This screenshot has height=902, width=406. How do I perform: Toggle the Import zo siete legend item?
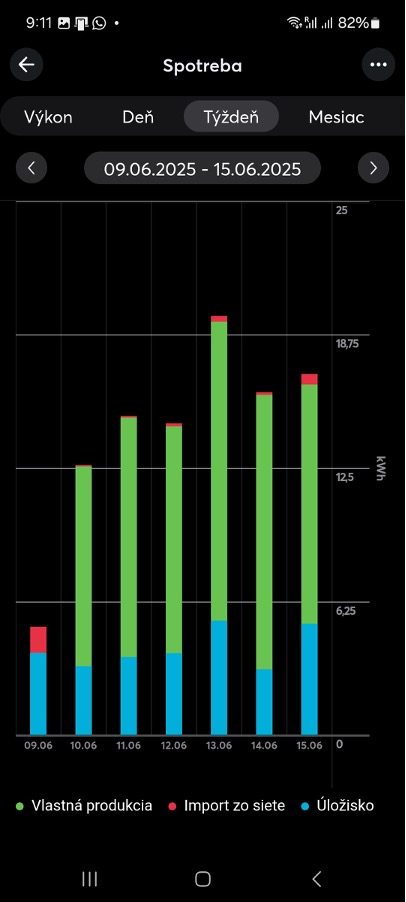click(x=227, y=806)
